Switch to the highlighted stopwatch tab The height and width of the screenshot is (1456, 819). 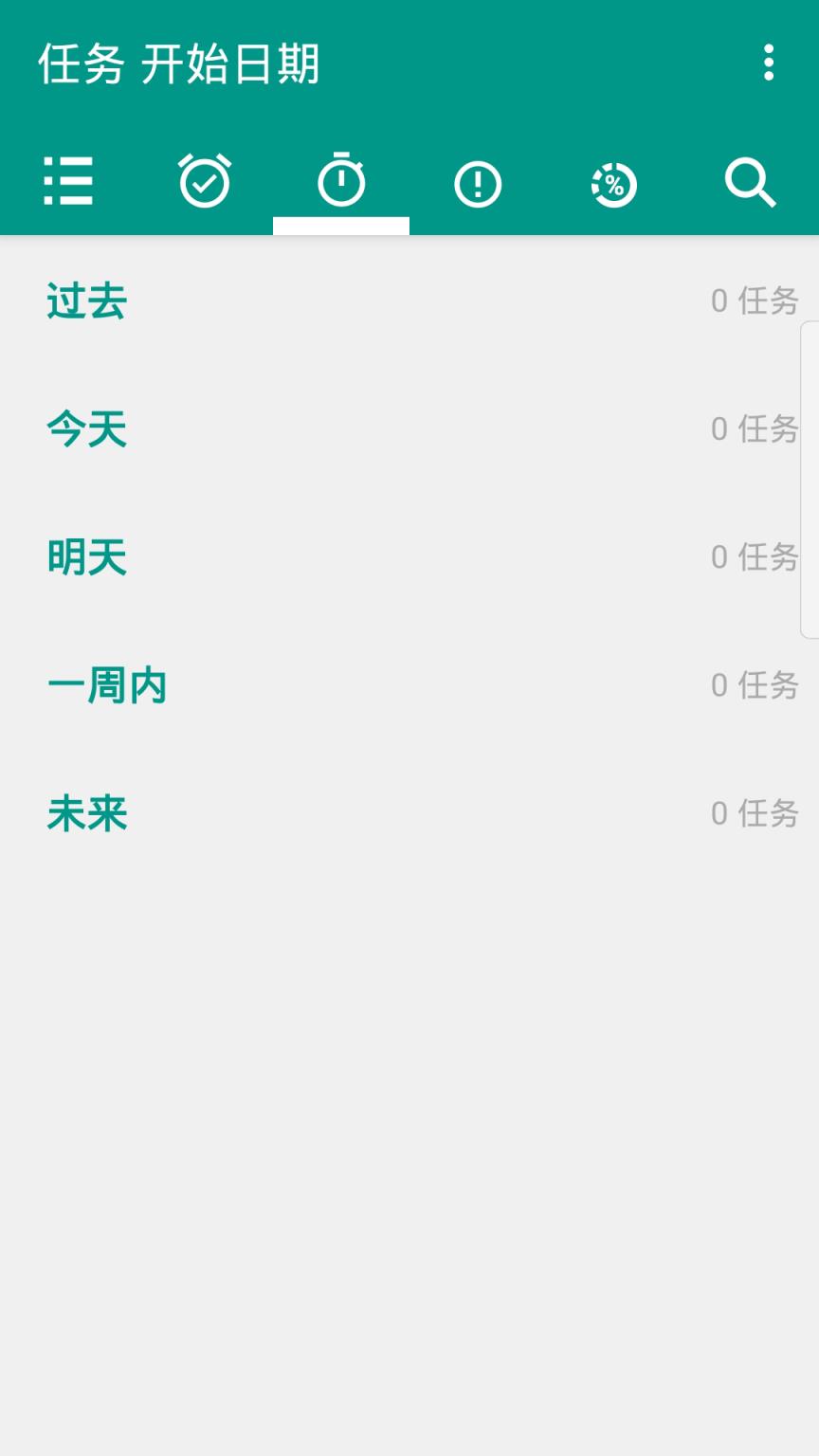(341, 182)
